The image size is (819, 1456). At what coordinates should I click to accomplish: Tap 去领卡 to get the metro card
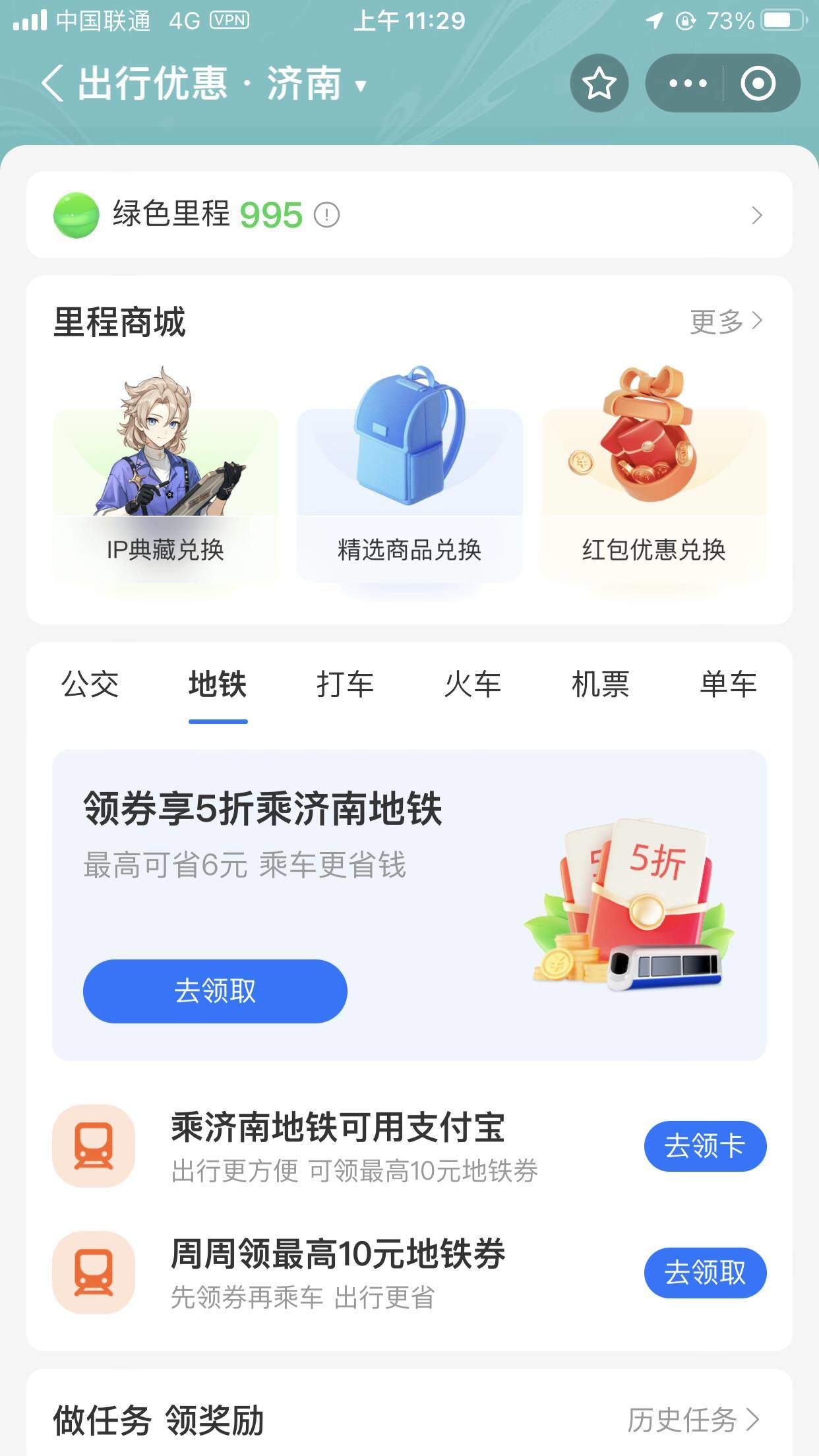[704, 1146]
